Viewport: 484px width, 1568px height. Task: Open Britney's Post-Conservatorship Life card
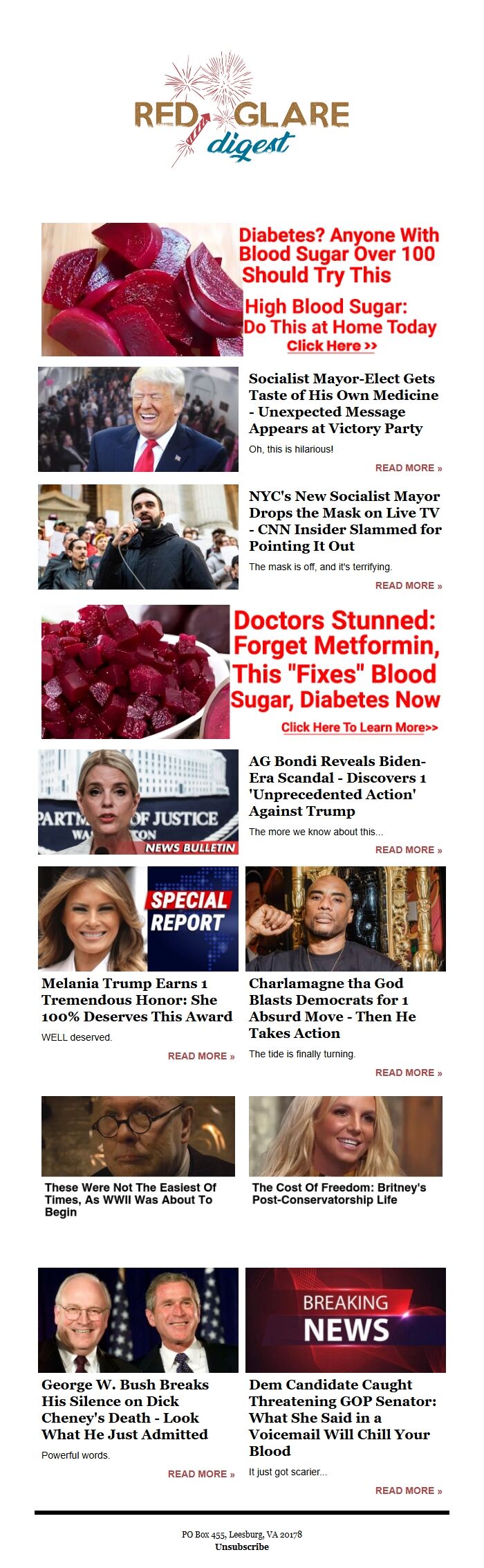click(x=346, y=1152)
